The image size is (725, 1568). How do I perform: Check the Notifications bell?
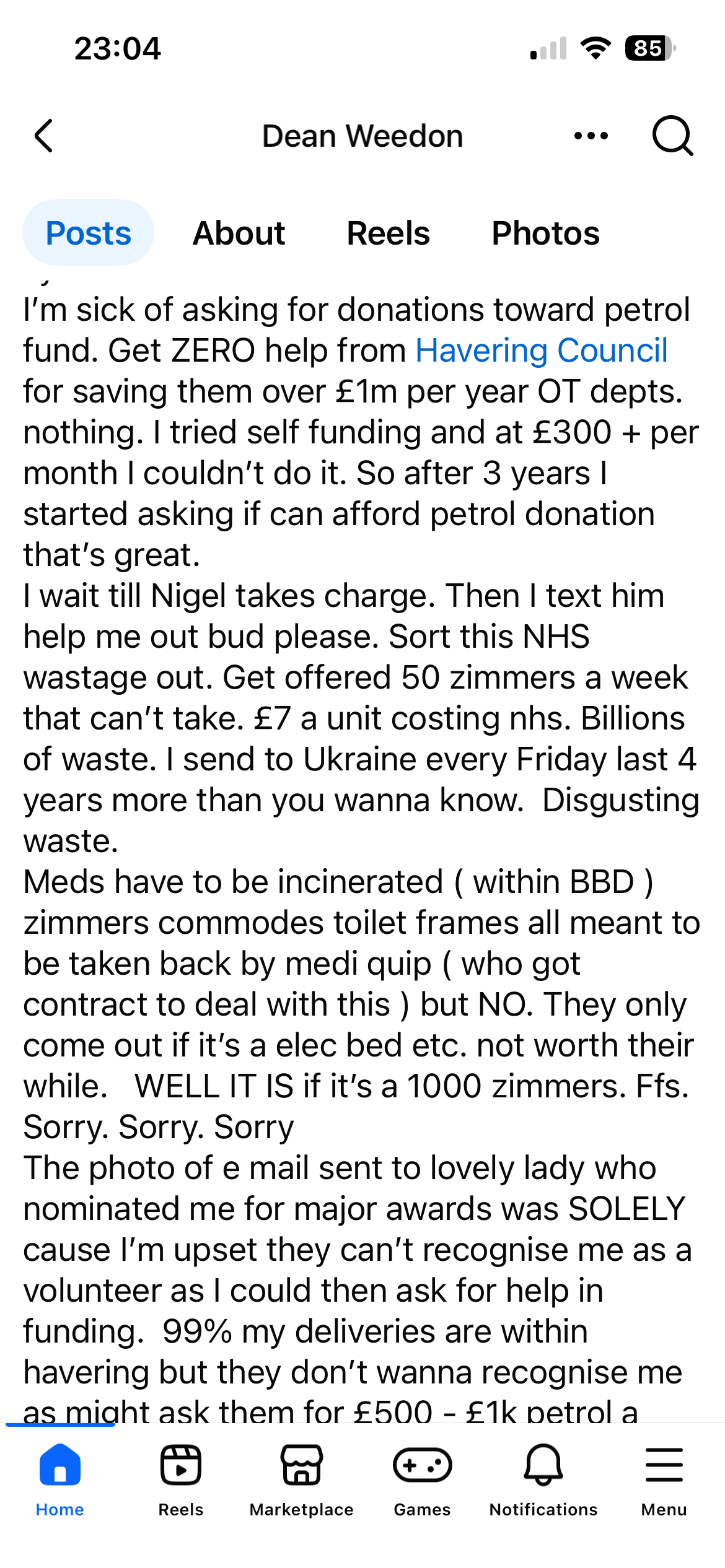(543, 1480)
